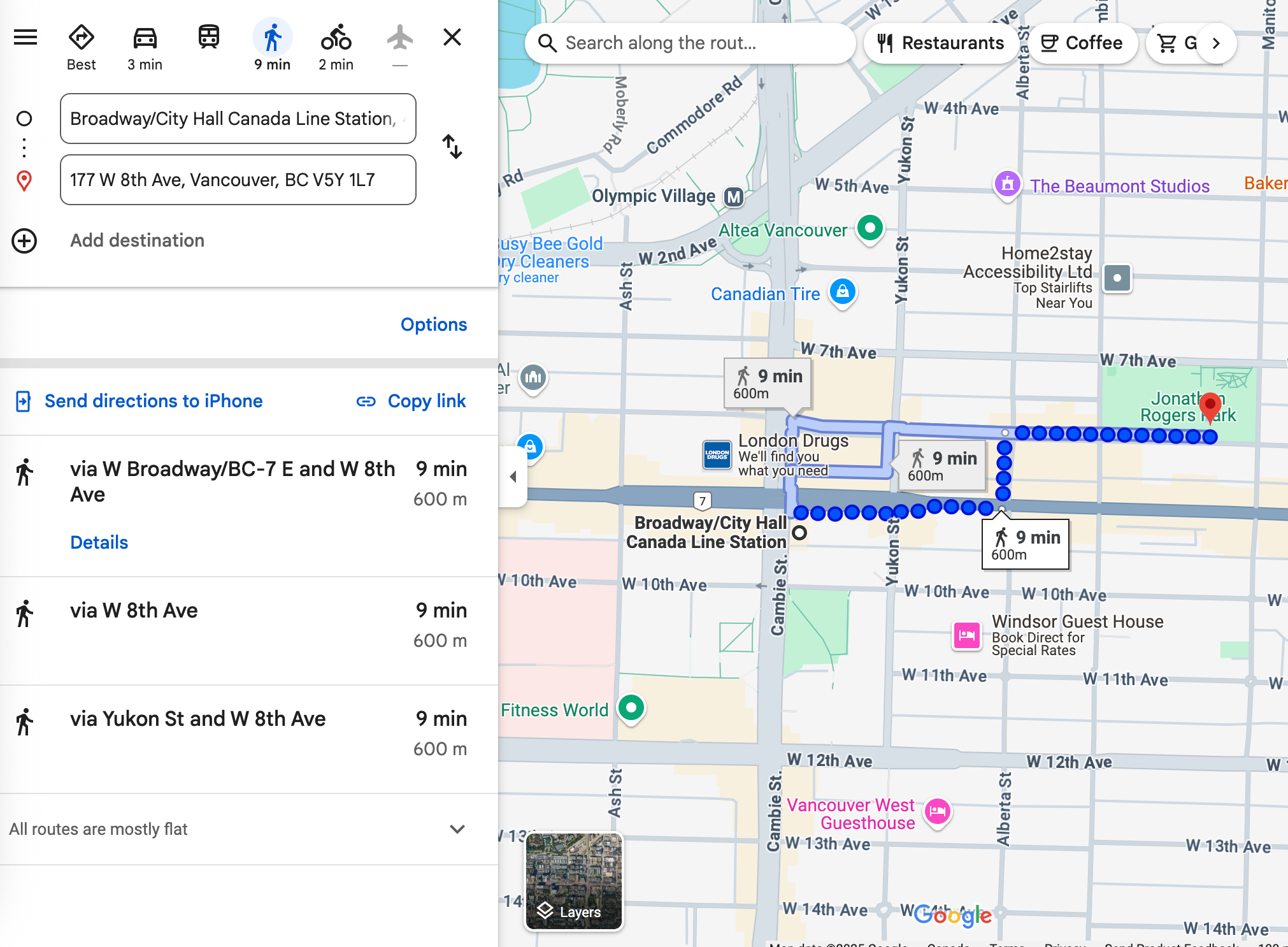This screenshot has height=947, width=1288.
Task: Expand the 'All routes are mostly flat' section
Action: tap(457, 829)
